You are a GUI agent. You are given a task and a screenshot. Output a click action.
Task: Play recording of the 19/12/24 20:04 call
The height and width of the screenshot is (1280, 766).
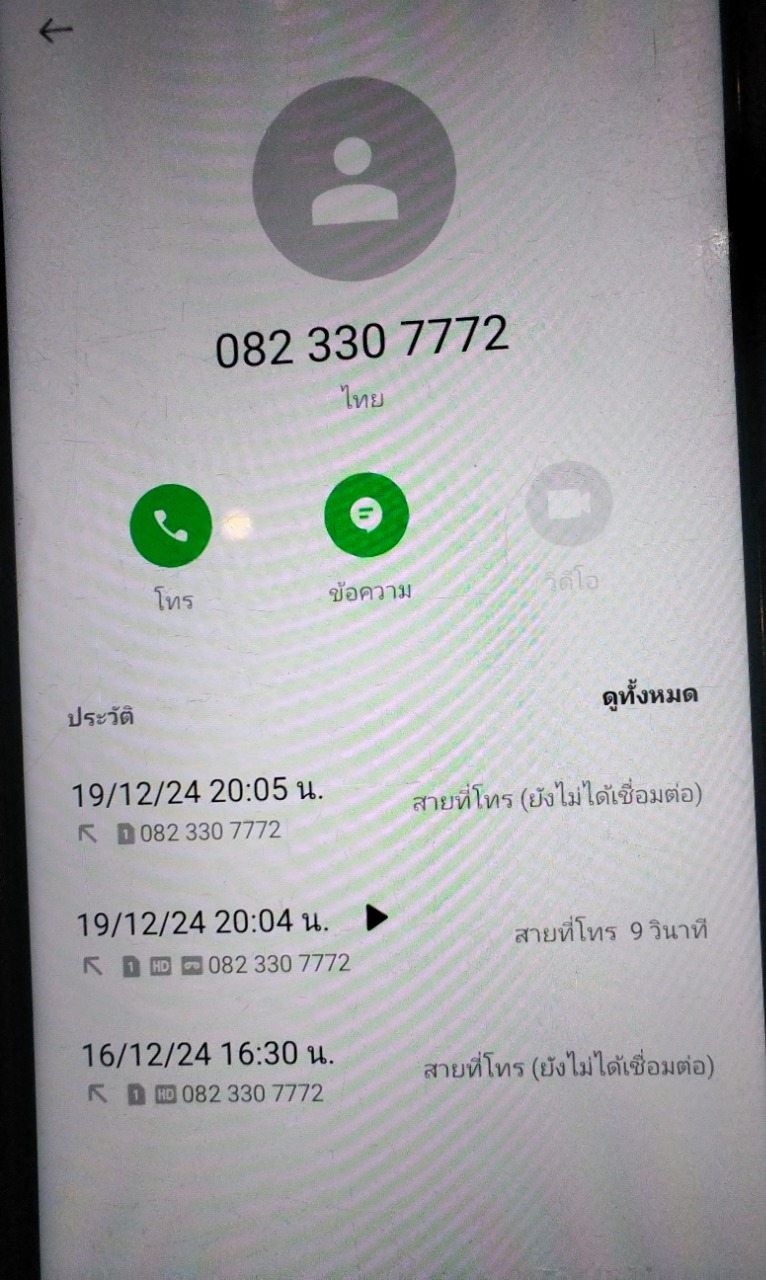(x=376, y=917)
